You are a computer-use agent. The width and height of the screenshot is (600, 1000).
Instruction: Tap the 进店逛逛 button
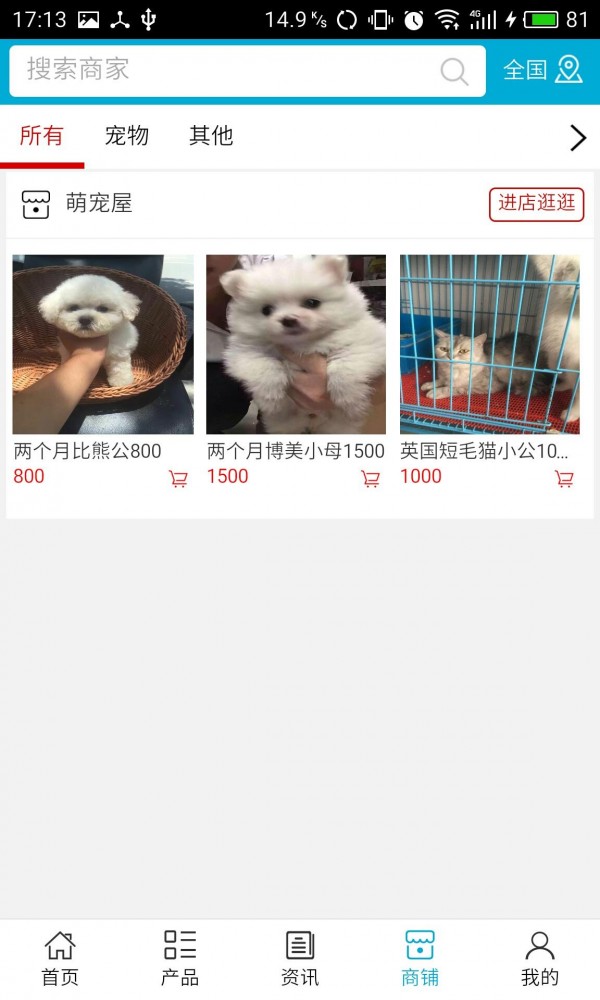[536, 204]
